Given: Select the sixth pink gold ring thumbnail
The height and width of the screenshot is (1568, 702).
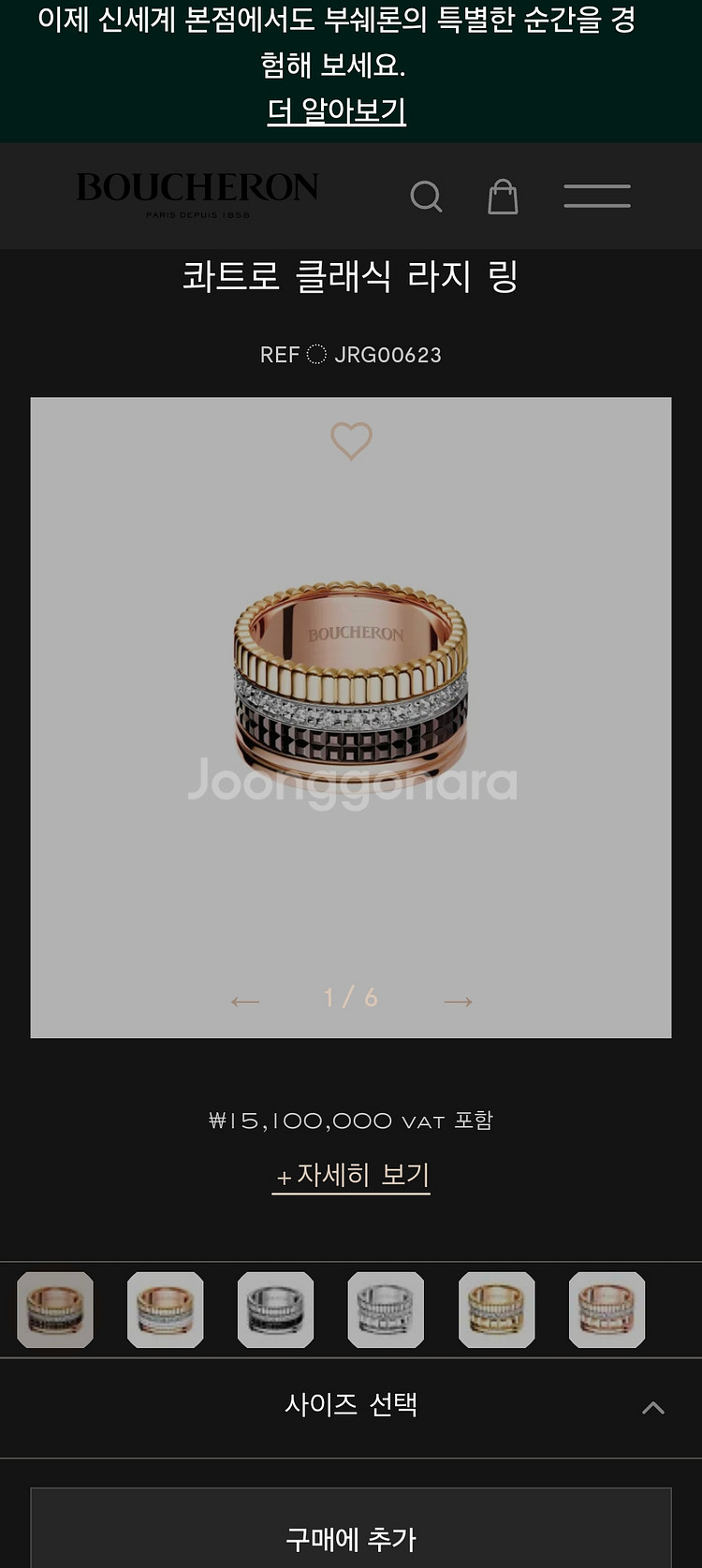Looking at the screenshot, I should 607,1310.
